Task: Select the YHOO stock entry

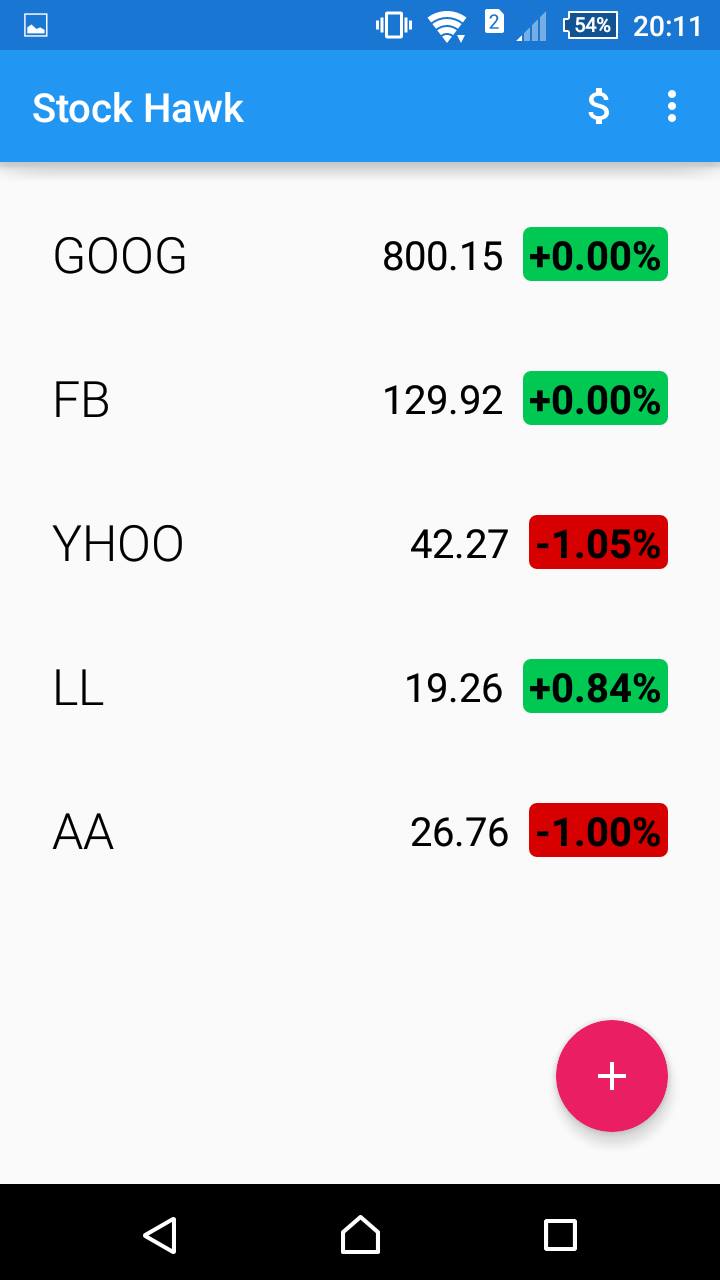Action: (x=360, y=543)
